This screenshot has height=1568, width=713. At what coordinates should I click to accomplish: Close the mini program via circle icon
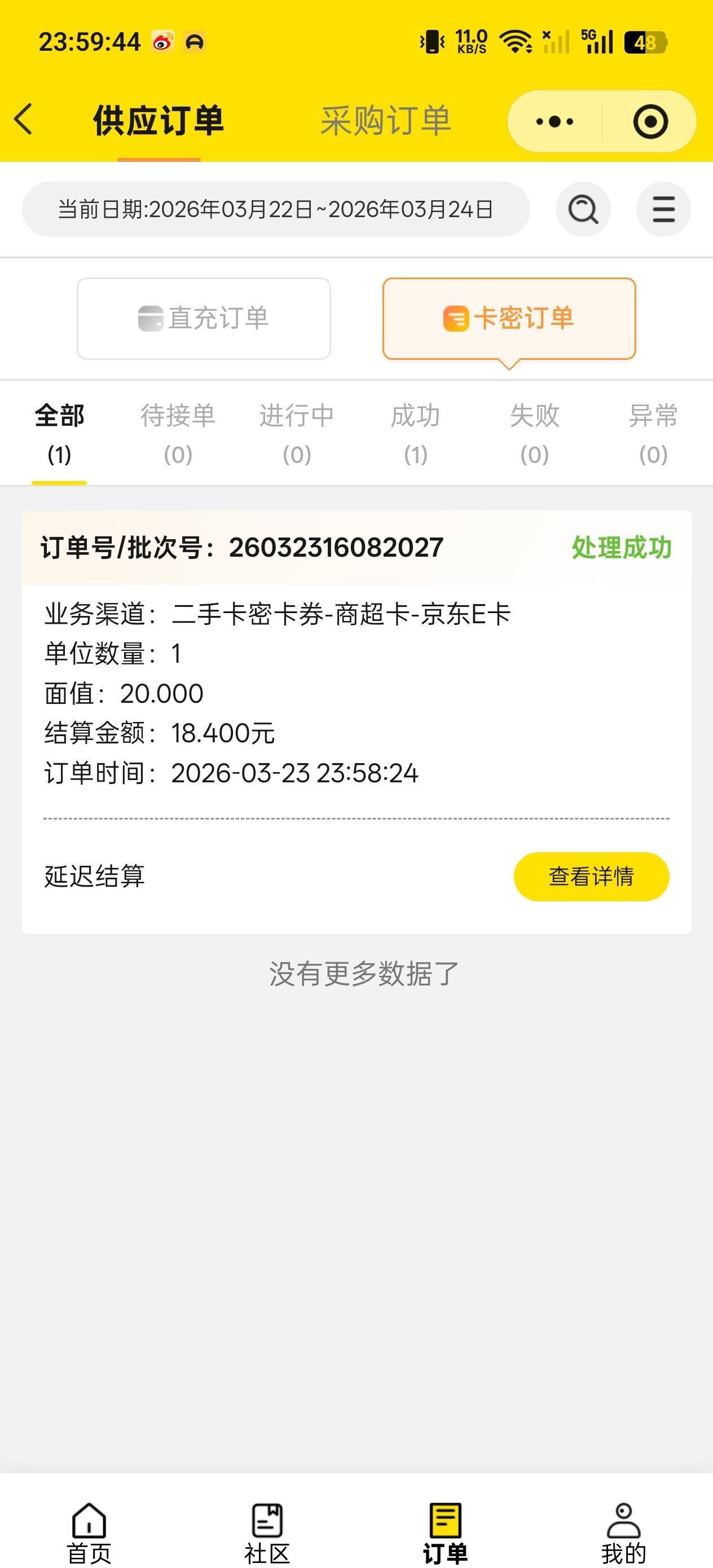pos(650,122)
